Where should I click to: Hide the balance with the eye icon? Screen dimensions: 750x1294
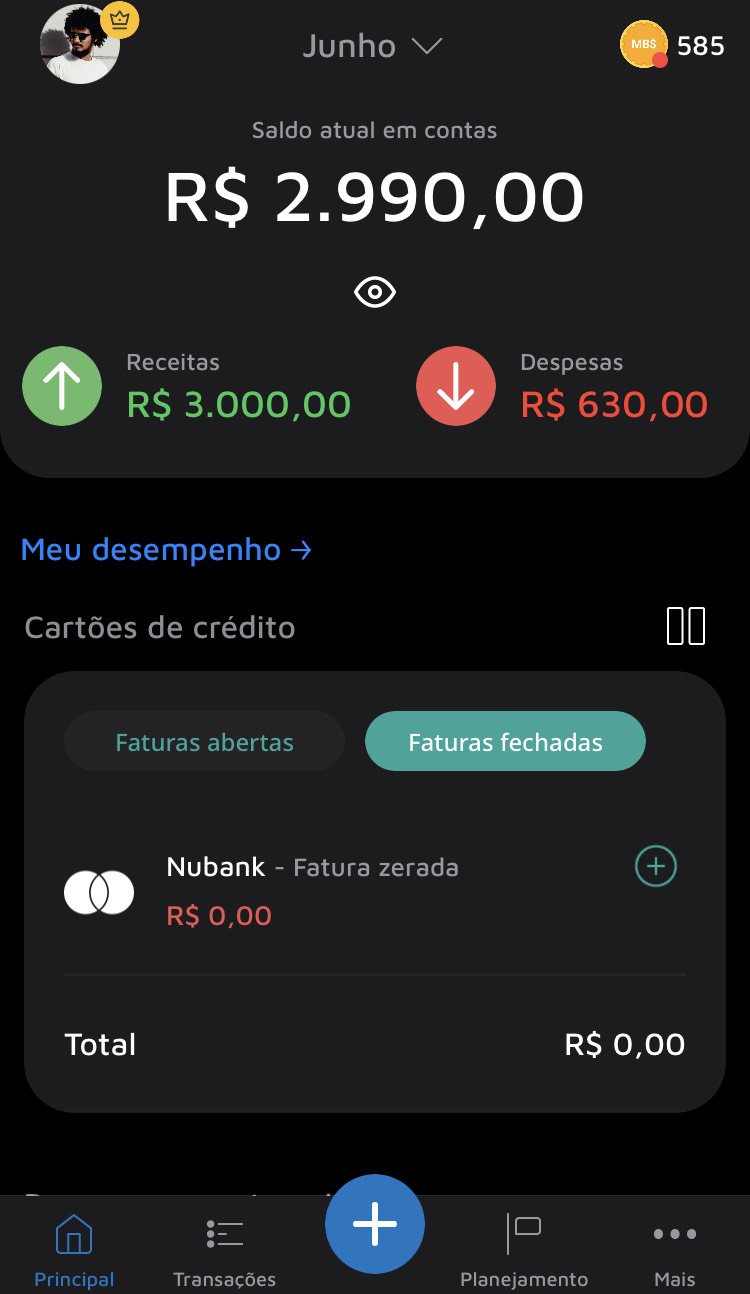[375, 292]
